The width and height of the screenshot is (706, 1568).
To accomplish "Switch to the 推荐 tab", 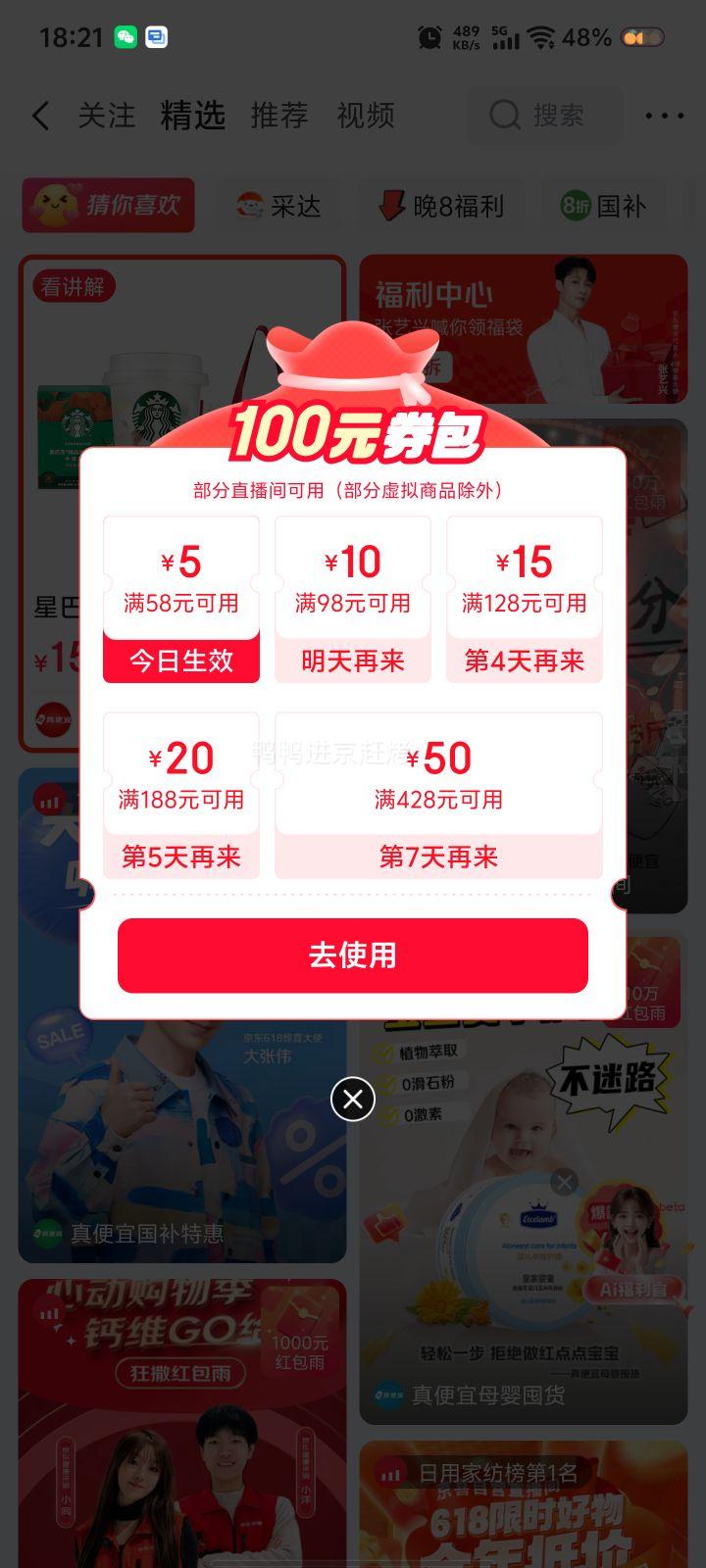I will pos(279,116).
